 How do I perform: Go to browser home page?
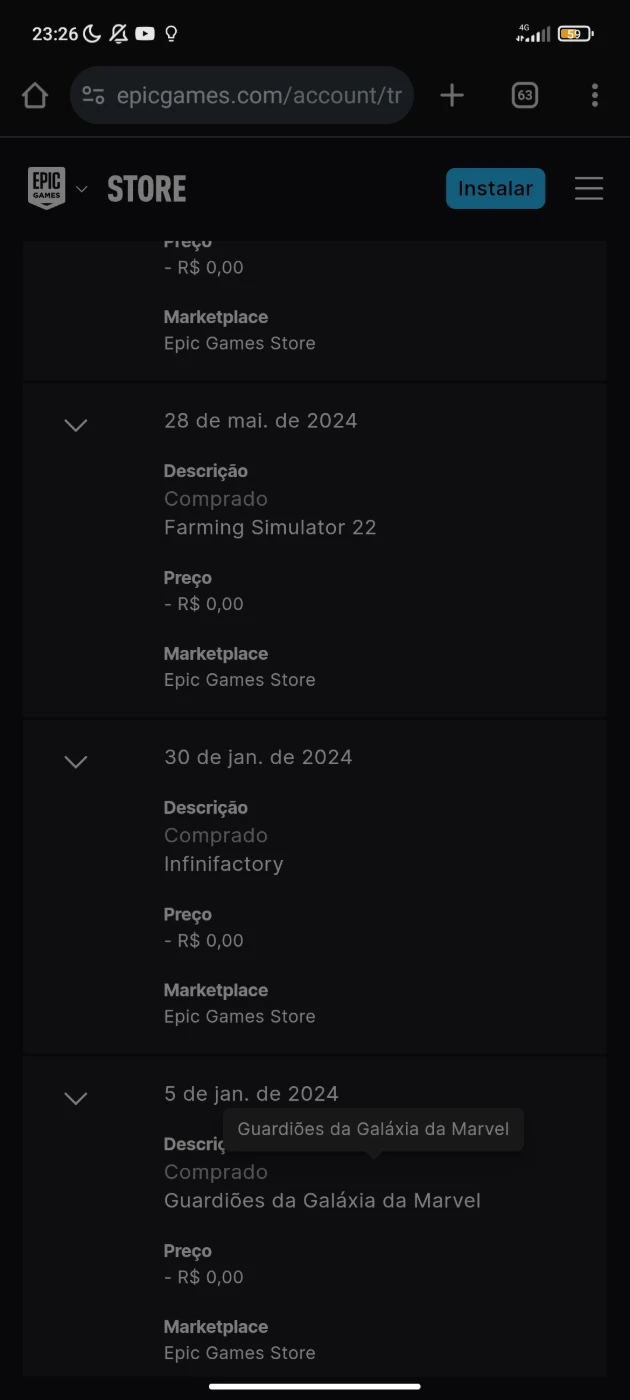tap(35, 95)
